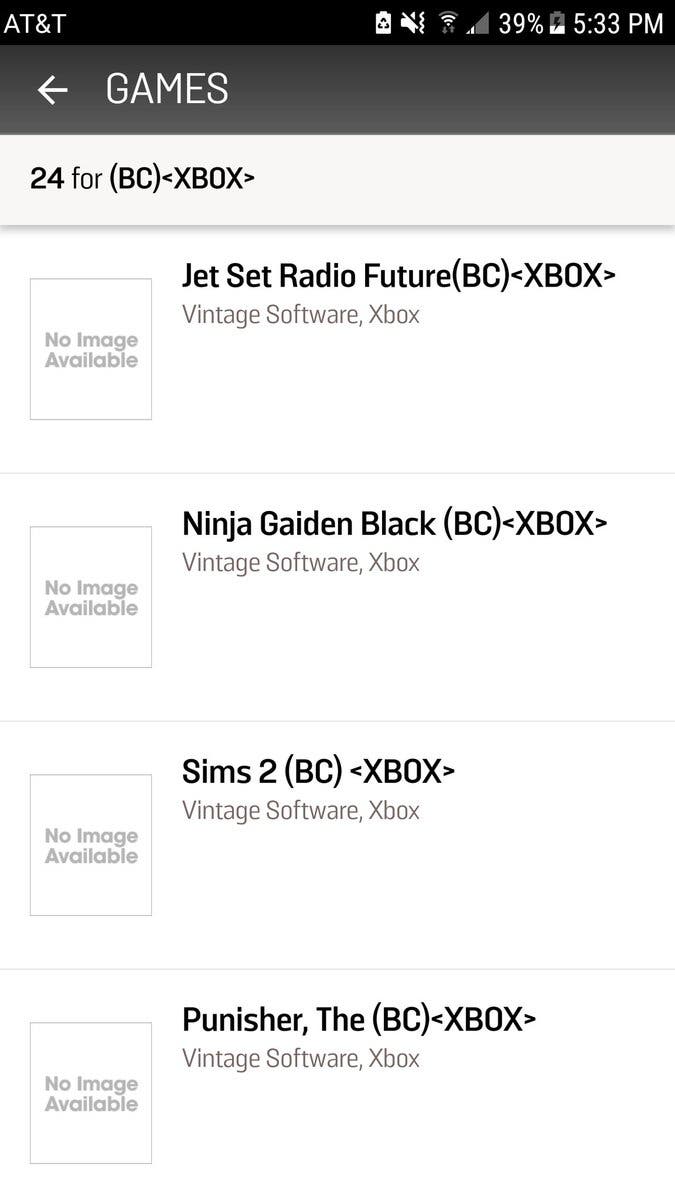Open the Sims 2 (BC) <XBOX> listing
Screen dimensions: 675x1200
[x=337, y=845]
